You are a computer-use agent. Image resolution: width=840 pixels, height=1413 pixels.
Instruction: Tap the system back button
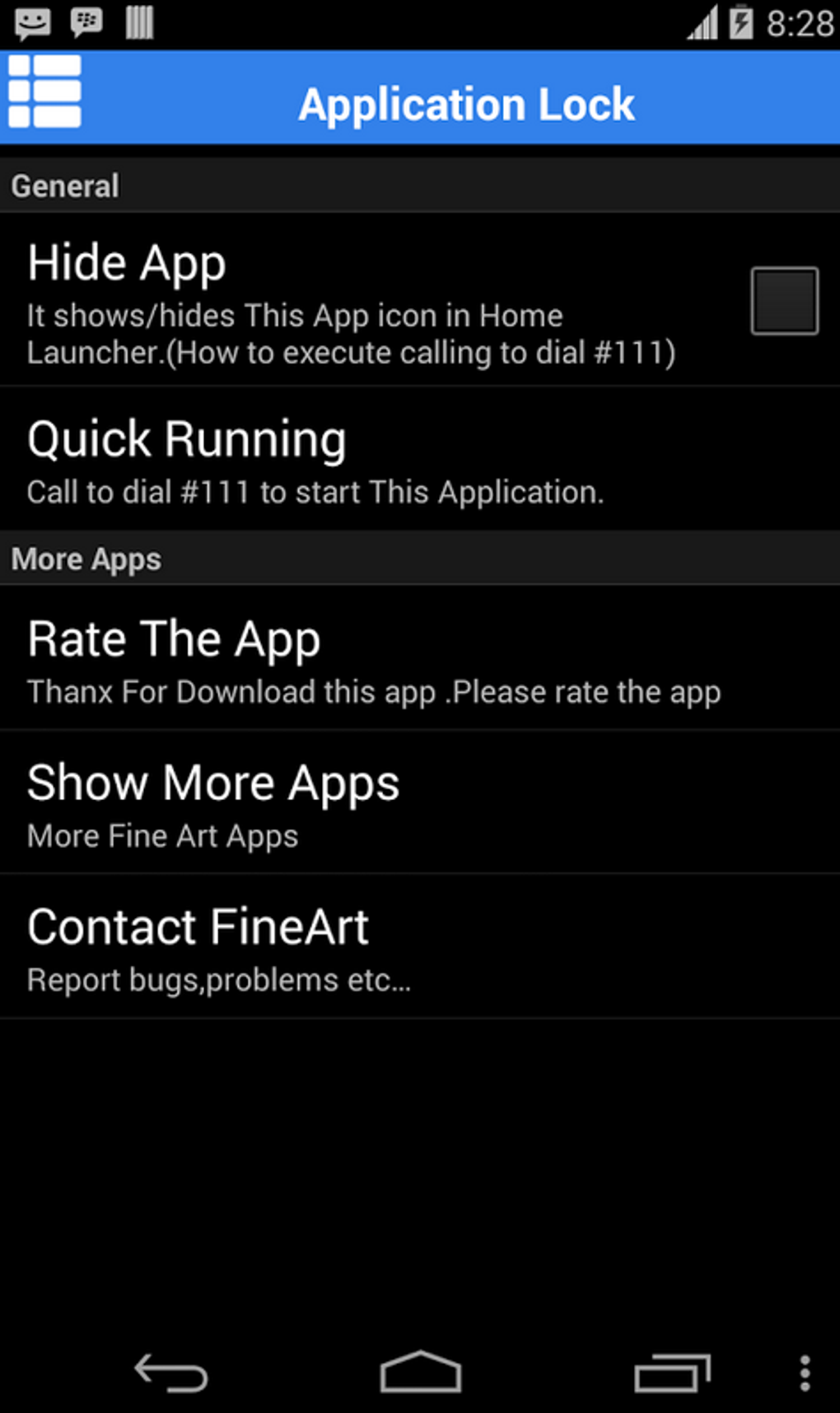tap(171, 1373)
